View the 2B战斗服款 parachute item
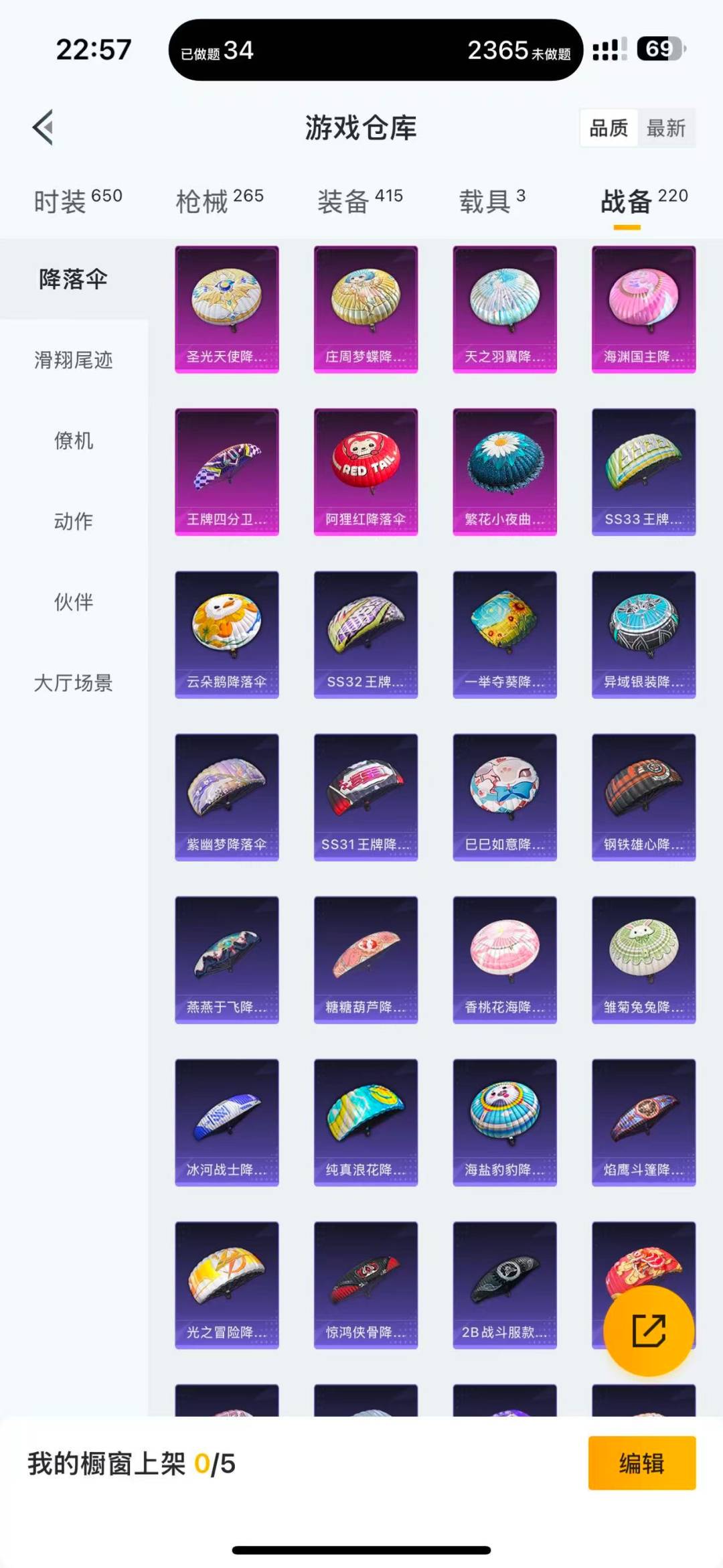 click(505, 1285)
